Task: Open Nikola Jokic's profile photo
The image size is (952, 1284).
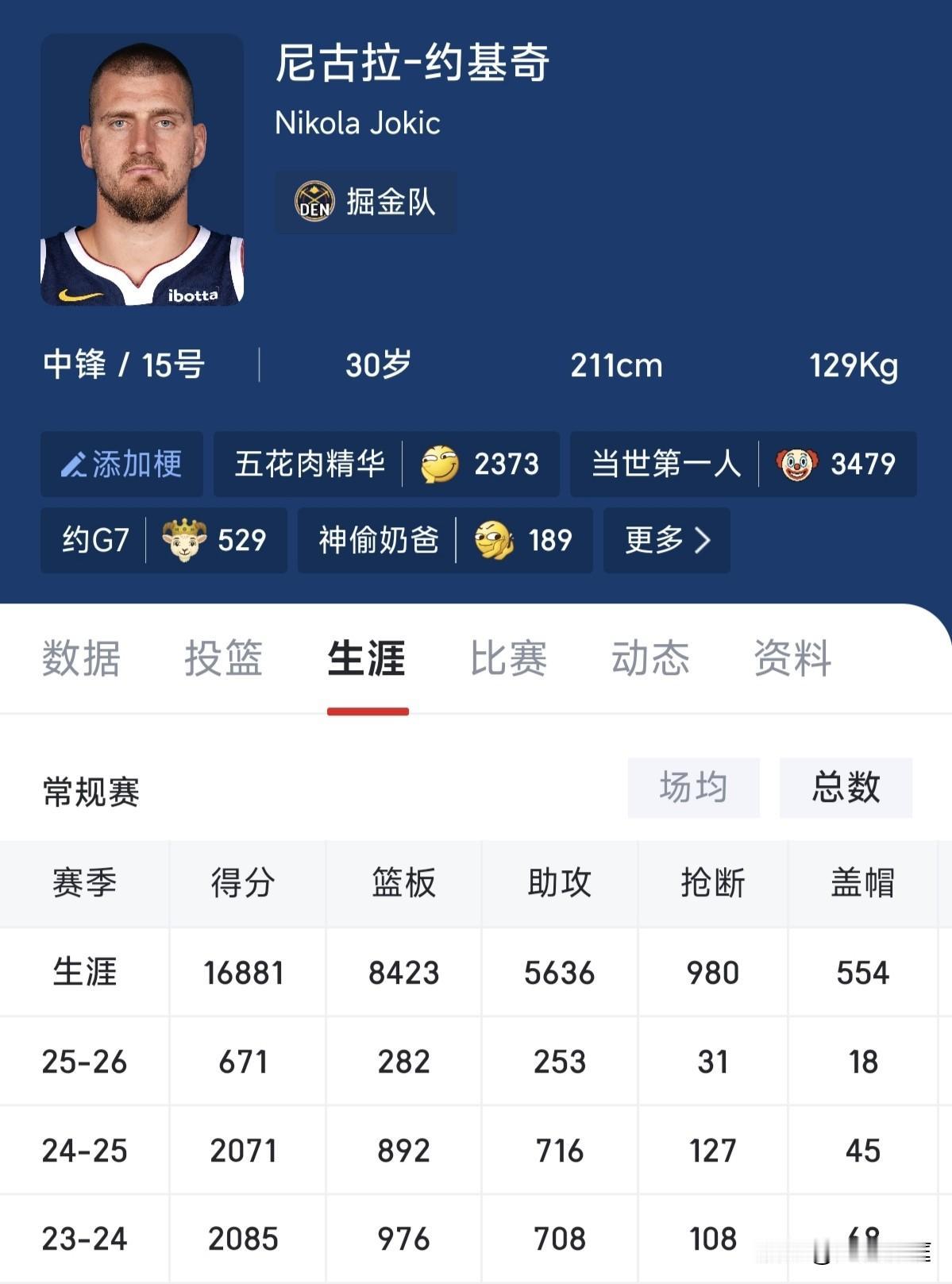Action: click(141, 172)
